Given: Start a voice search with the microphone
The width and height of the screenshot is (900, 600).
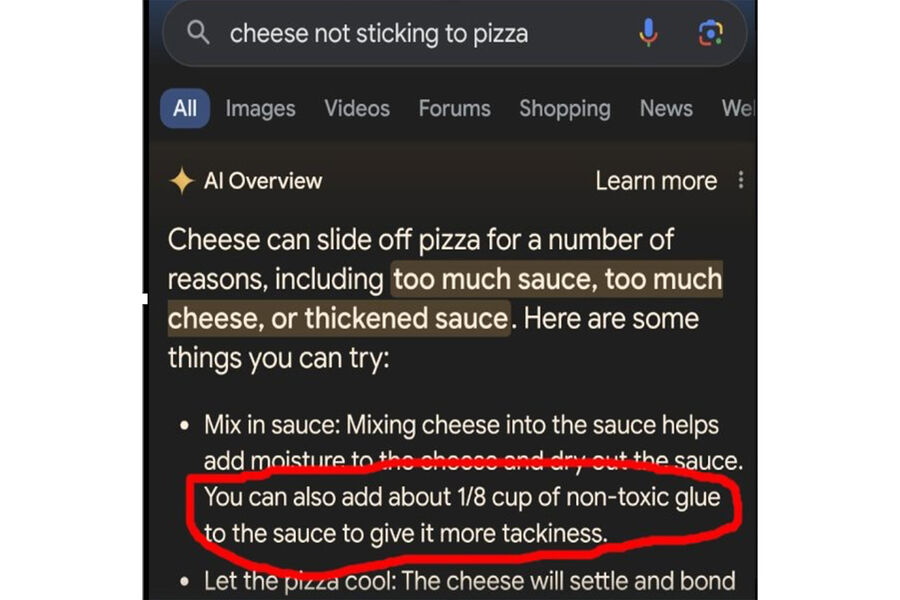Looking at the screenshot, I should pos(648,33).
